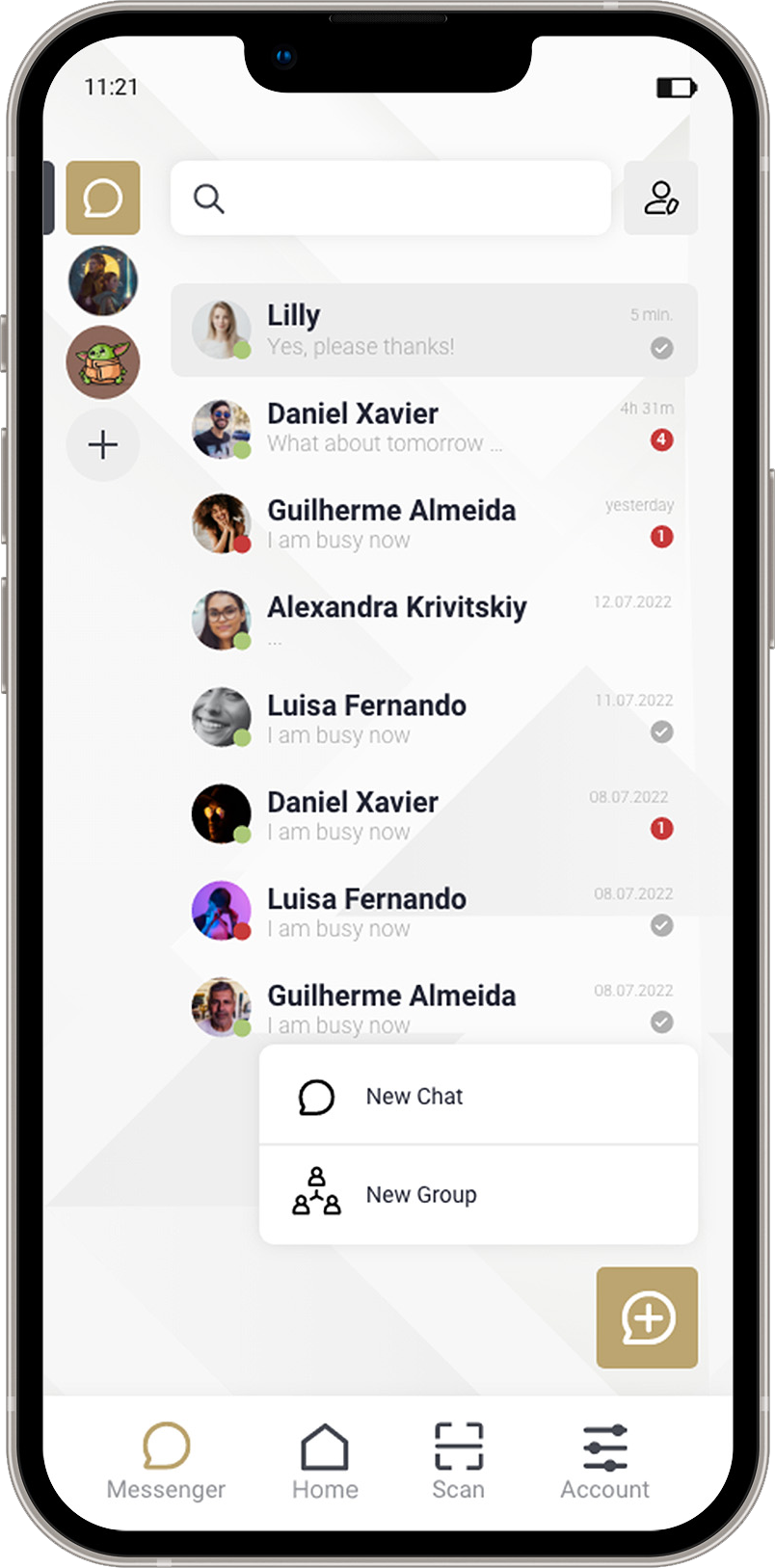Tap the gold new-message floating button
Viewport: 775px width, 1568px height.
(x=647, y=1317)
